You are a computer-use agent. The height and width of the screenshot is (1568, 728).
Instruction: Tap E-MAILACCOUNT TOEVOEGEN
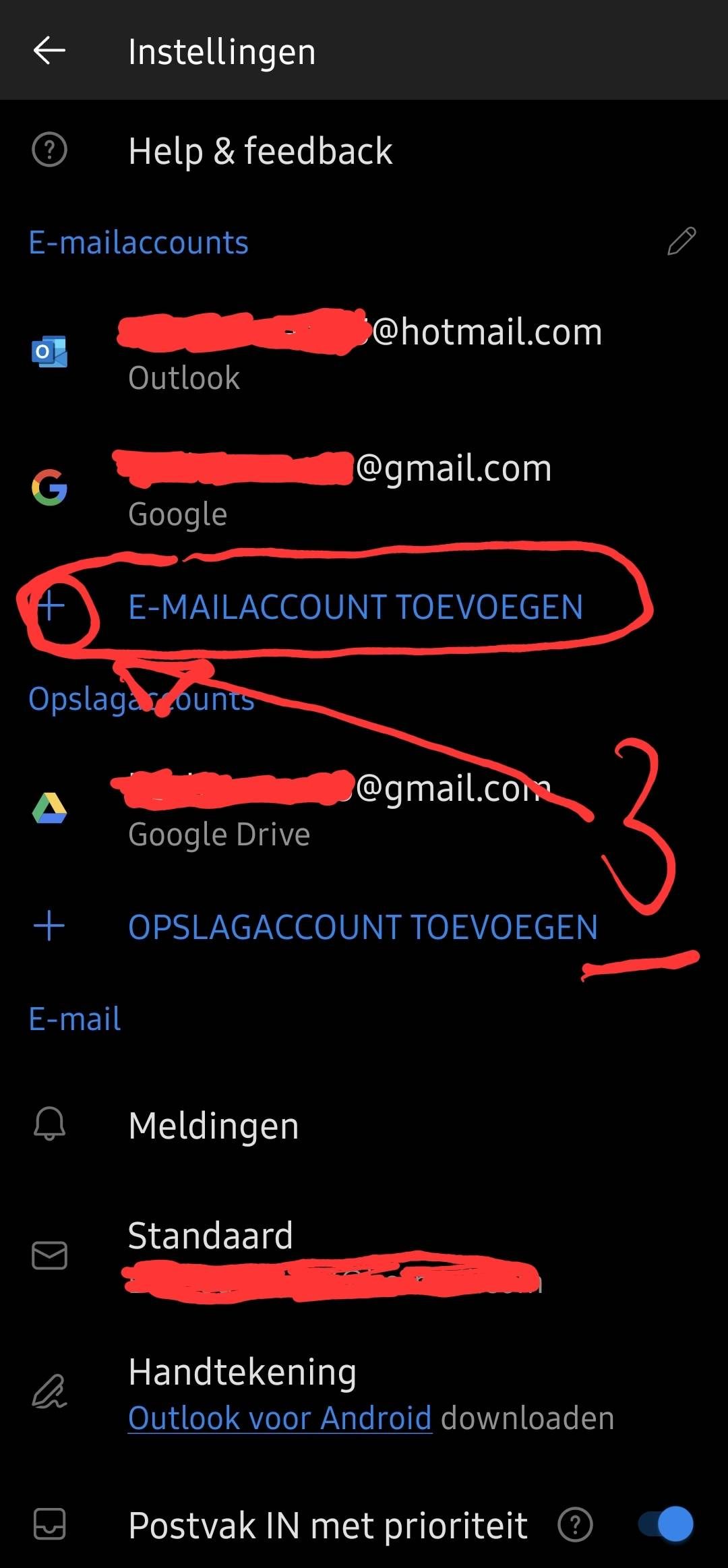tap(356, 607)
